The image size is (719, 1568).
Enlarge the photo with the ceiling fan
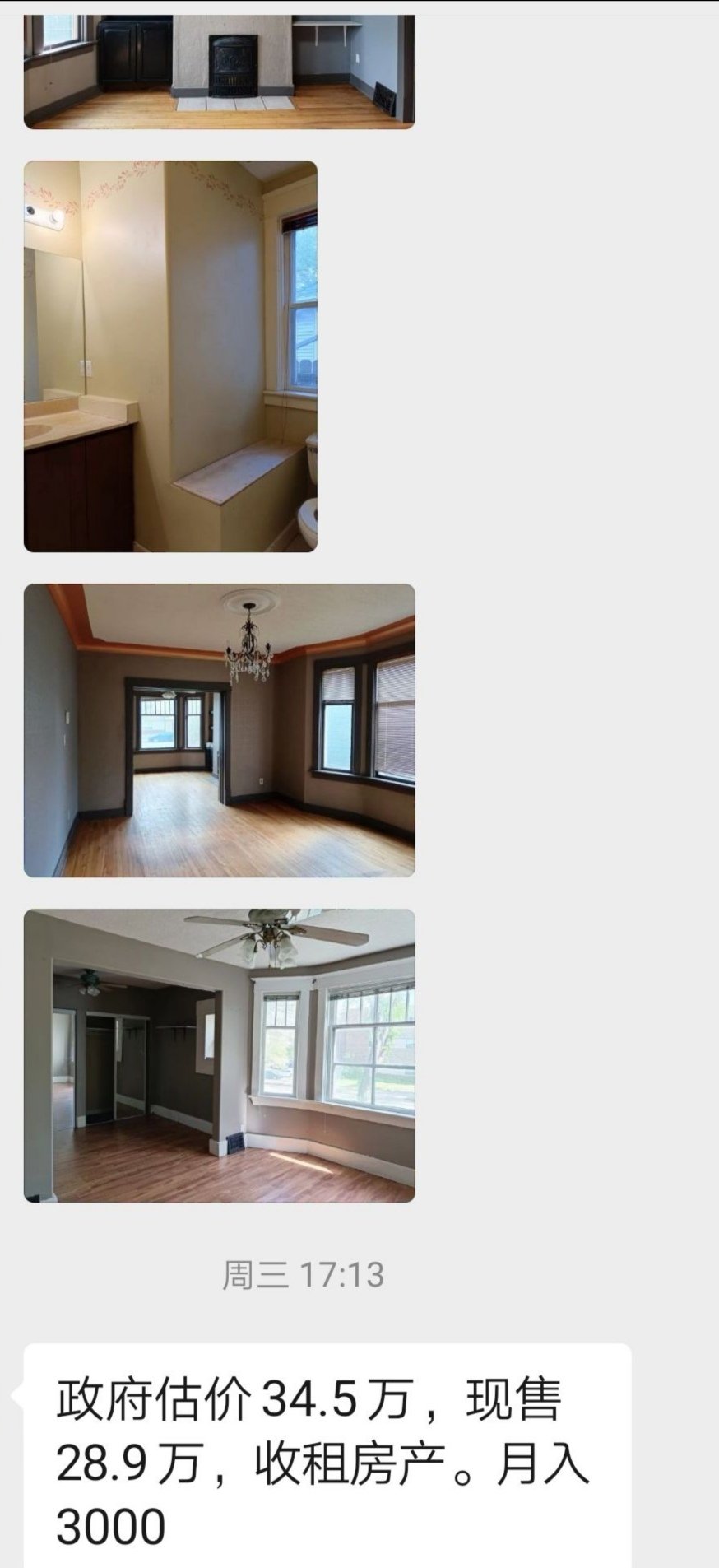pos(219,1055)
